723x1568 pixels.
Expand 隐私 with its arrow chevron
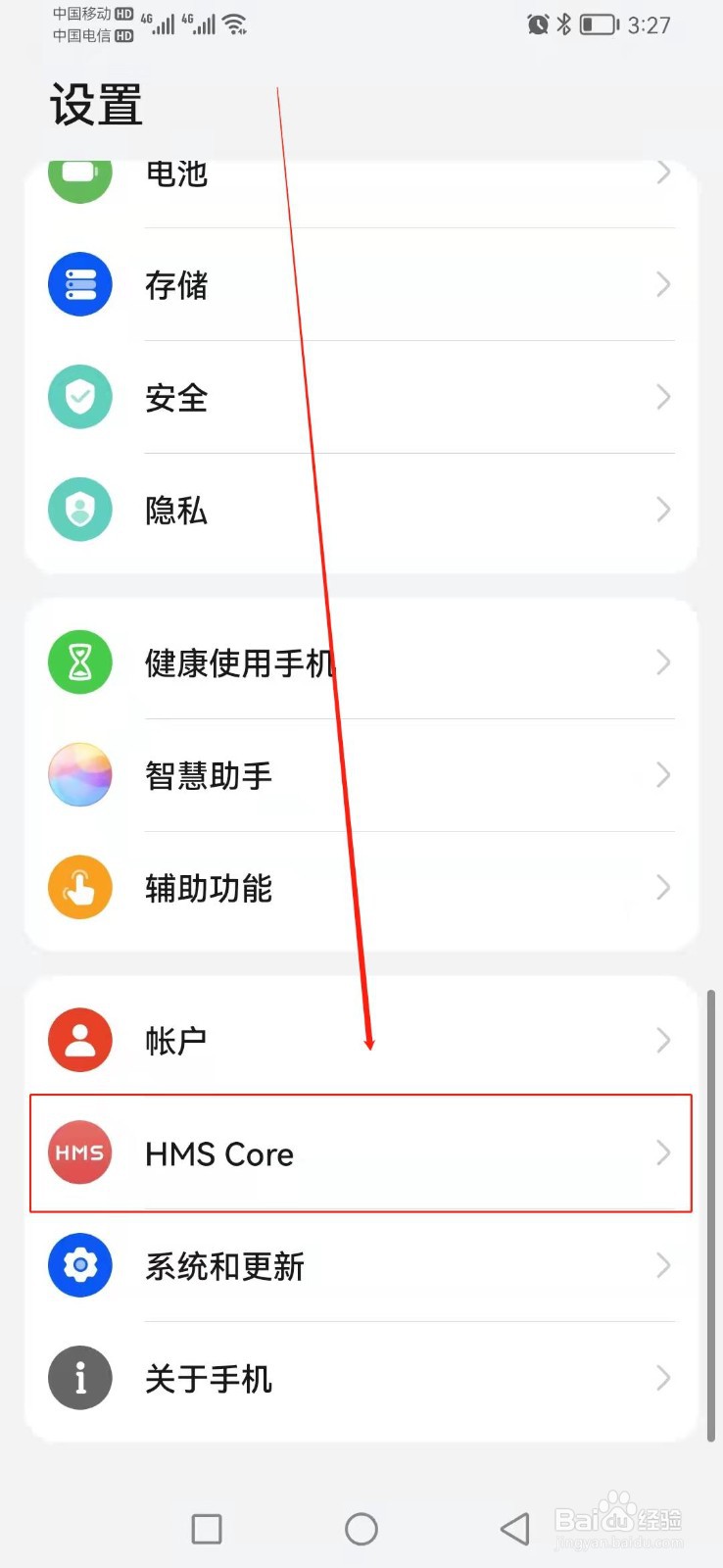point(664,510)
